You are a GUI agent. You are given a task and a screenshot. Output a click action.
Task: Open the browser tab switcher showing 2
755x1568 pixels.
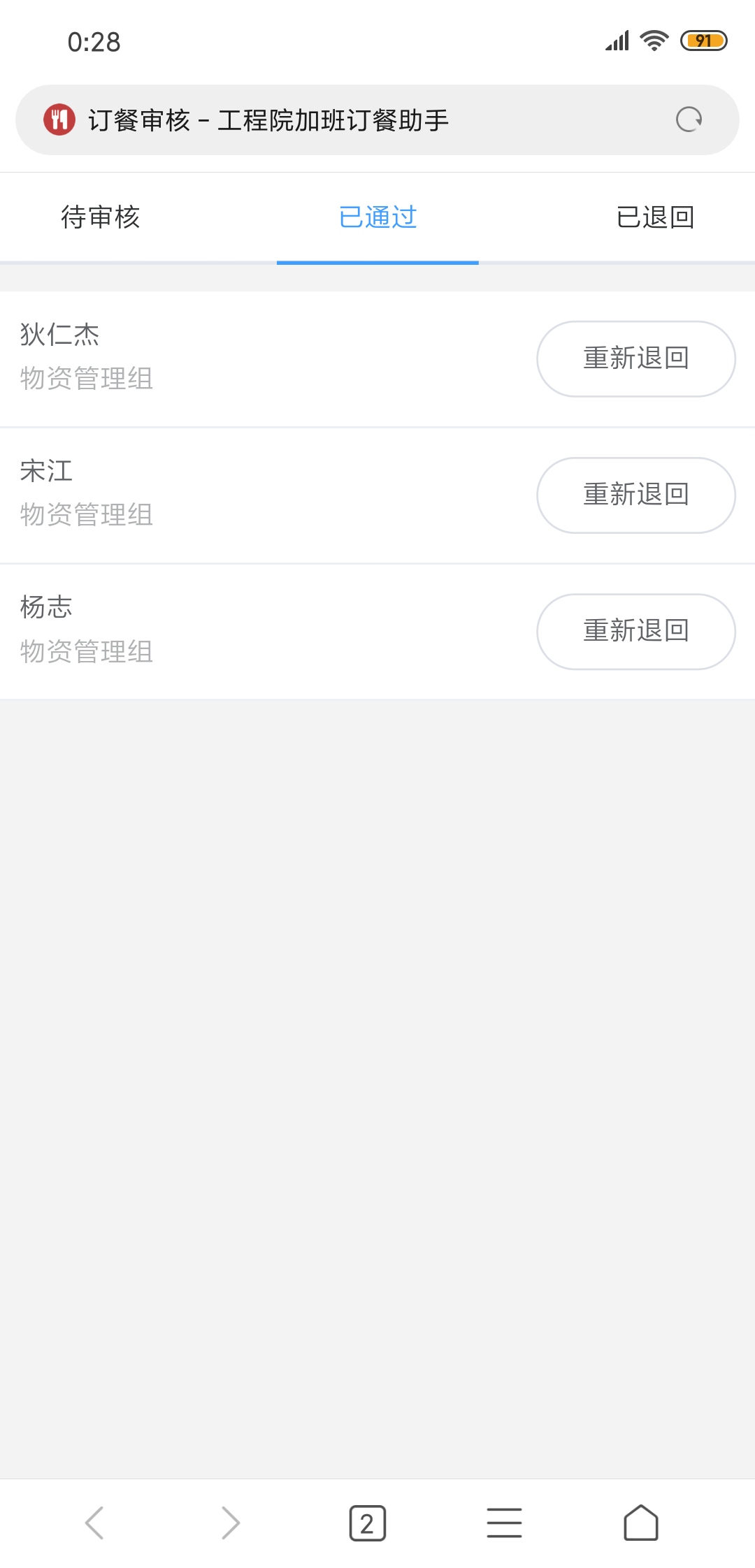368,1523
